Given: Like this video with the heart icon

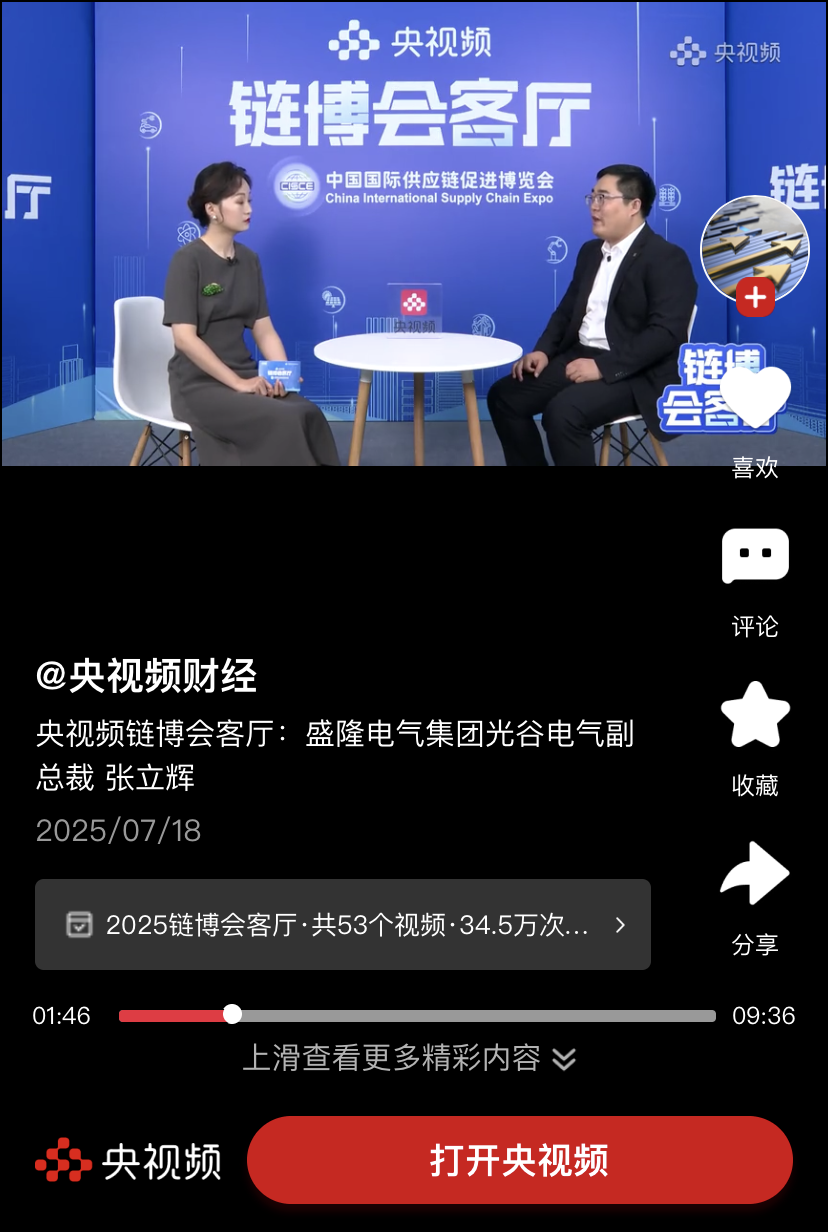Looking at the screenshot, I should [755, 397].
